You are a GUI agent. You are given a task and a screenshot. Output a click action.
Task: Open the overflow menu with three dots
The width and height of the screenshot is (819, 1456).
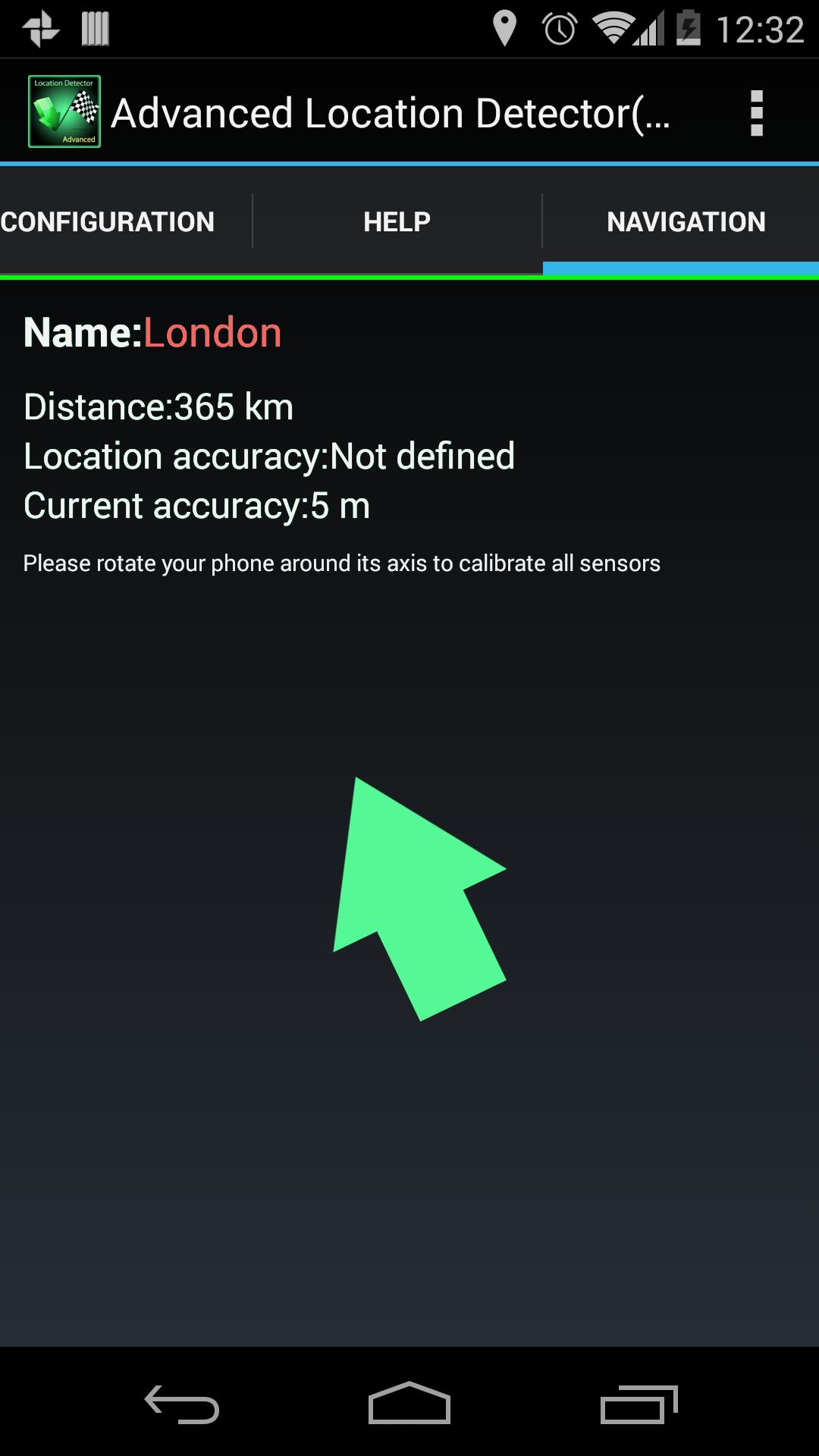point(757,112)
